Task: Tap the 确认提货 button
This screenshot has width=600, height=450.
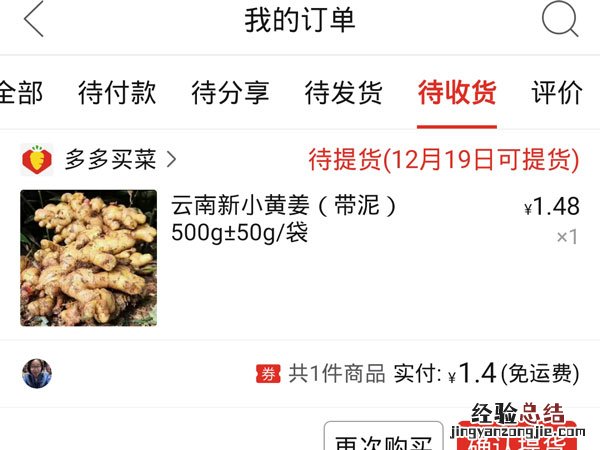Action: (517, 436)
